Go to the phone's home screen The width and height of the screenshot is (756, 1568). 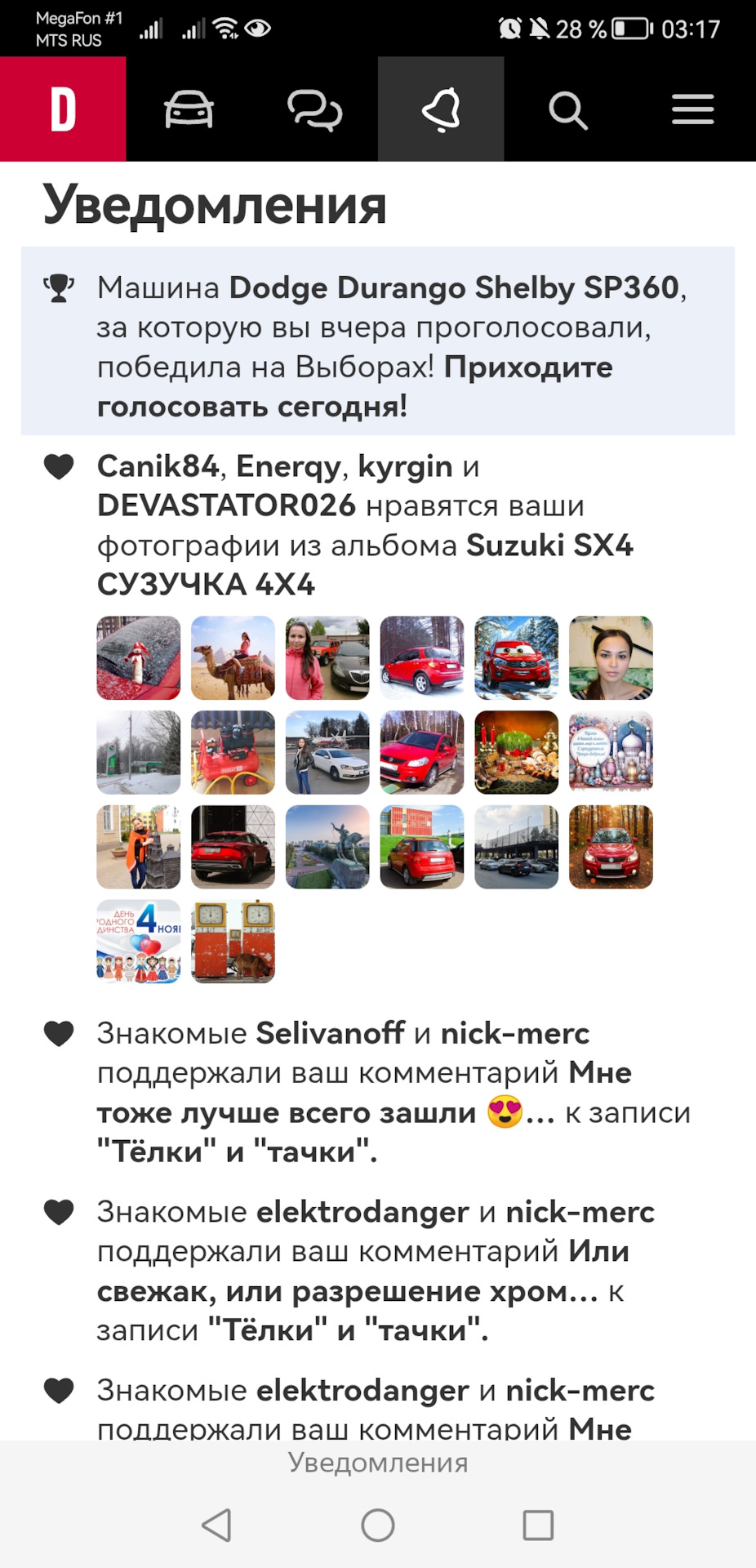pos(378,1525)
